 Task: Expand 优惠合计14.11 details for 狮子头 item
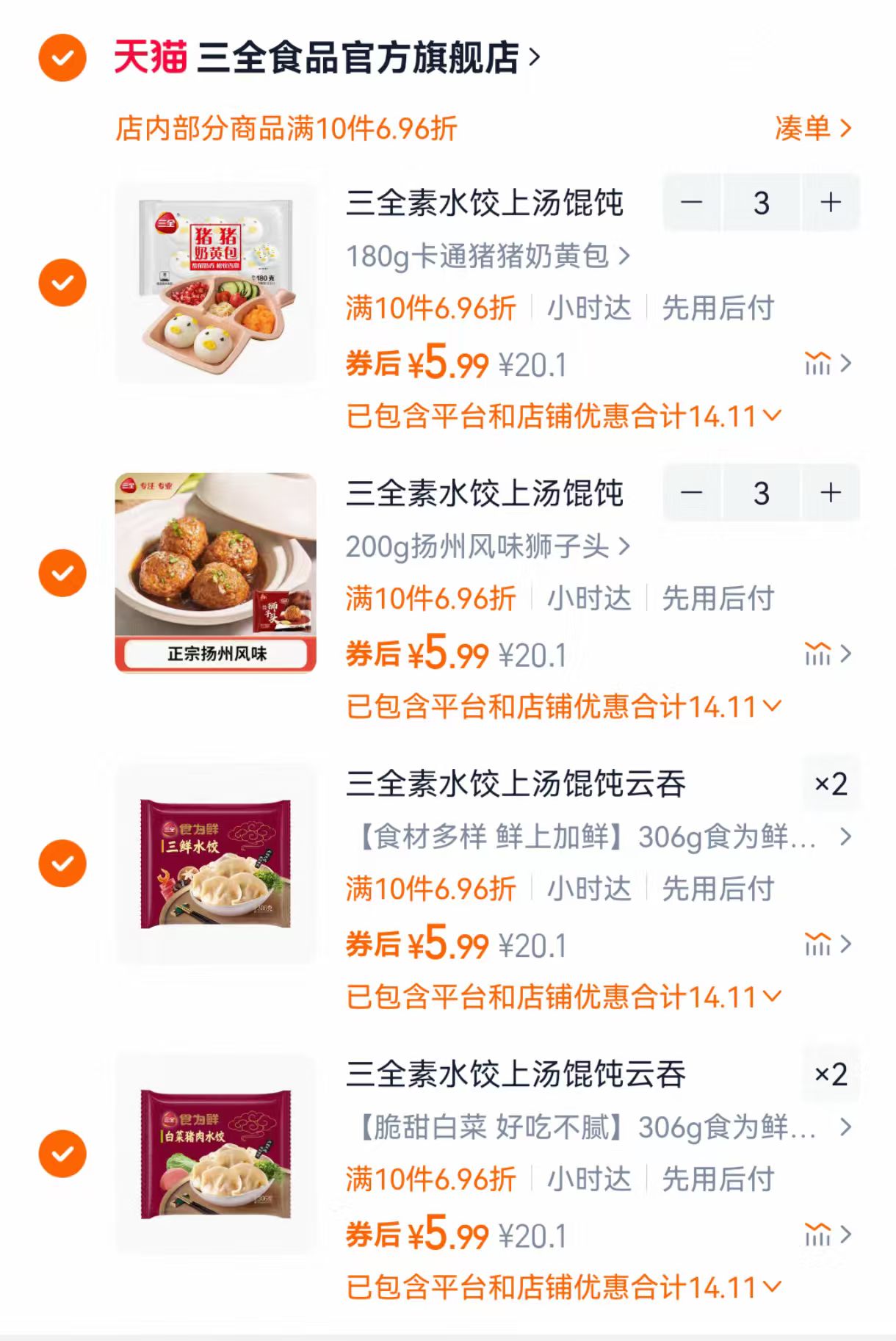(560, 705)
